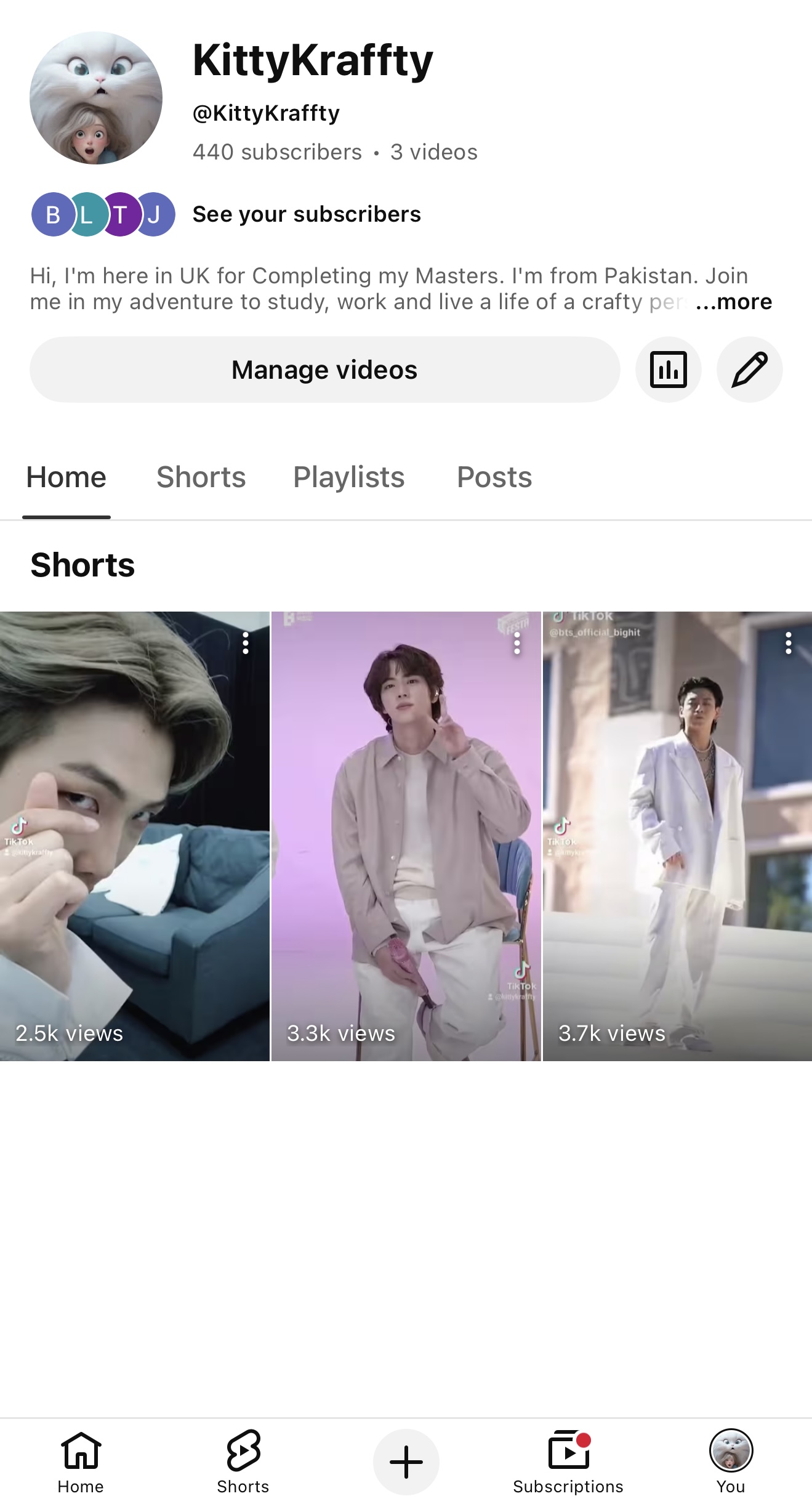This screenshot has height=1512, width=812.
Task: Switch to the channel Shorts tab
Action: tap(201, 477)
